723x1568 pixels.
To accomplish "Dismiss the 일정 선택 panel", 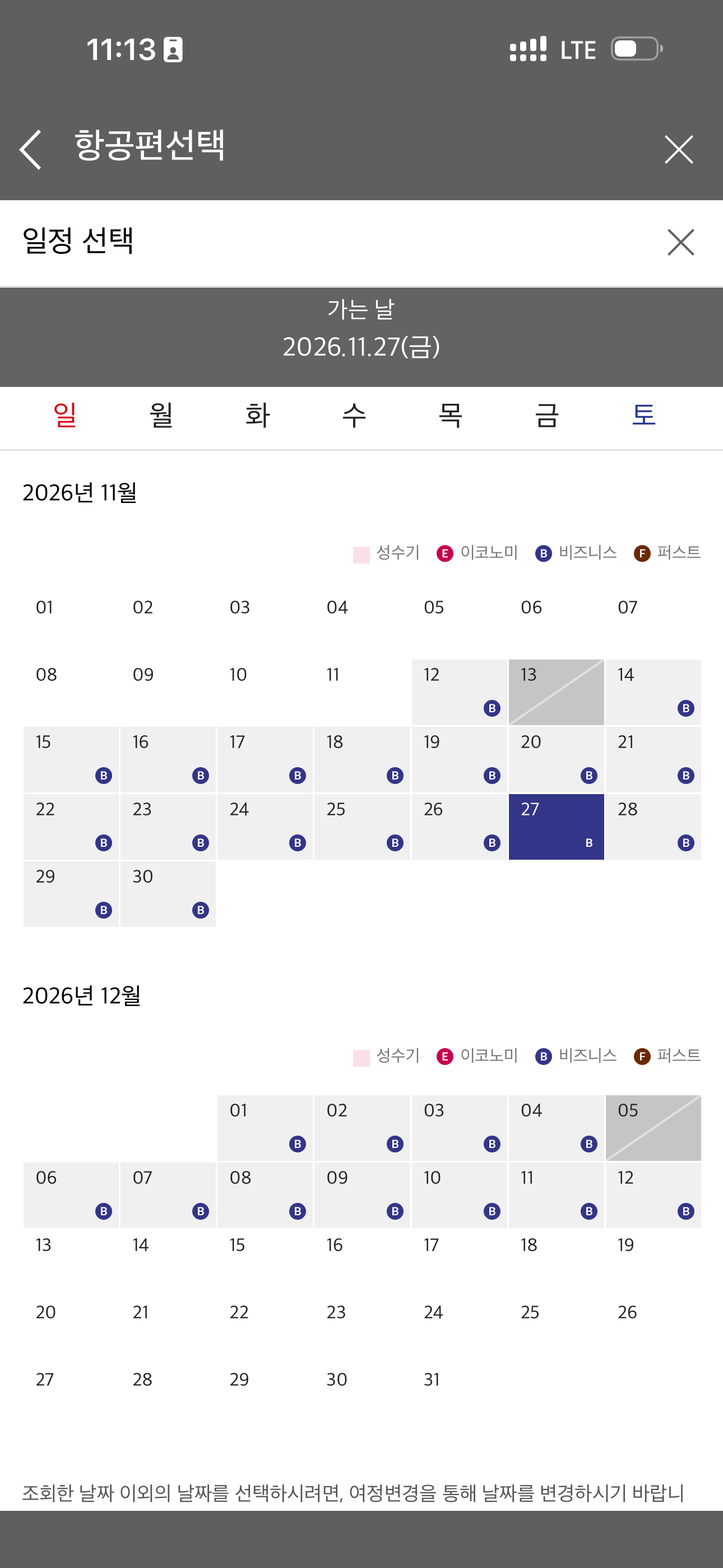I will click(x=680, y=242).
